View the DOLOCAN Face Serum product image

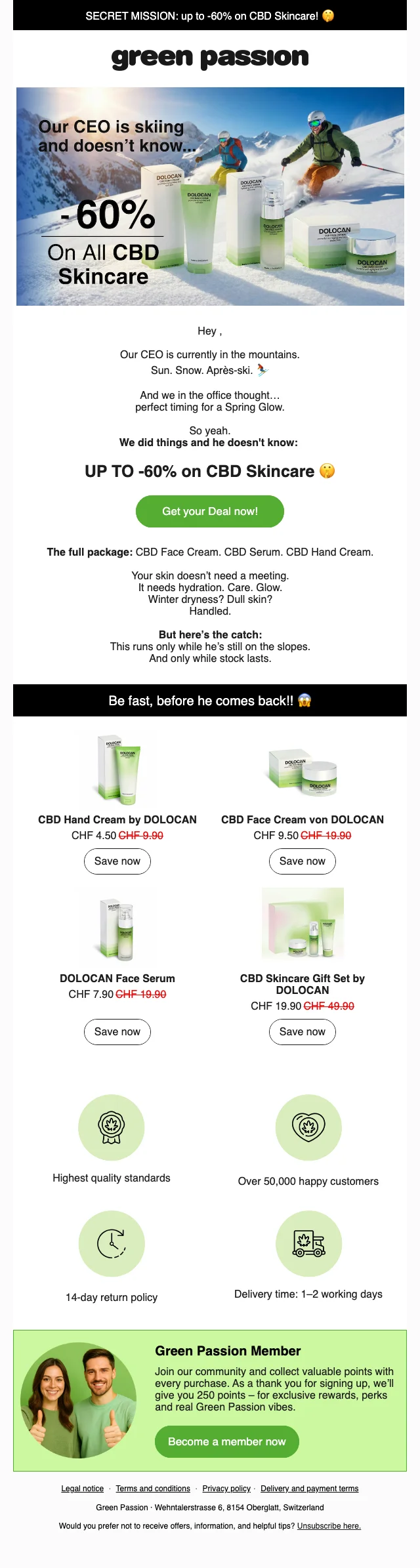118,926
